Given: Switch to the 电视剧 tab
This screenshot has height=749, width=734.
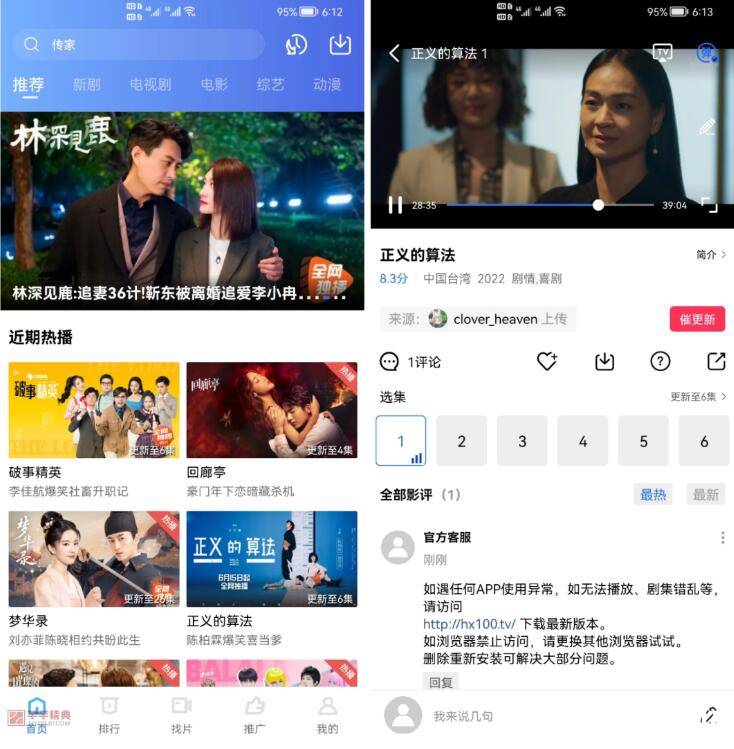Looking at the screenshot, I should click(x=150, y=85).
